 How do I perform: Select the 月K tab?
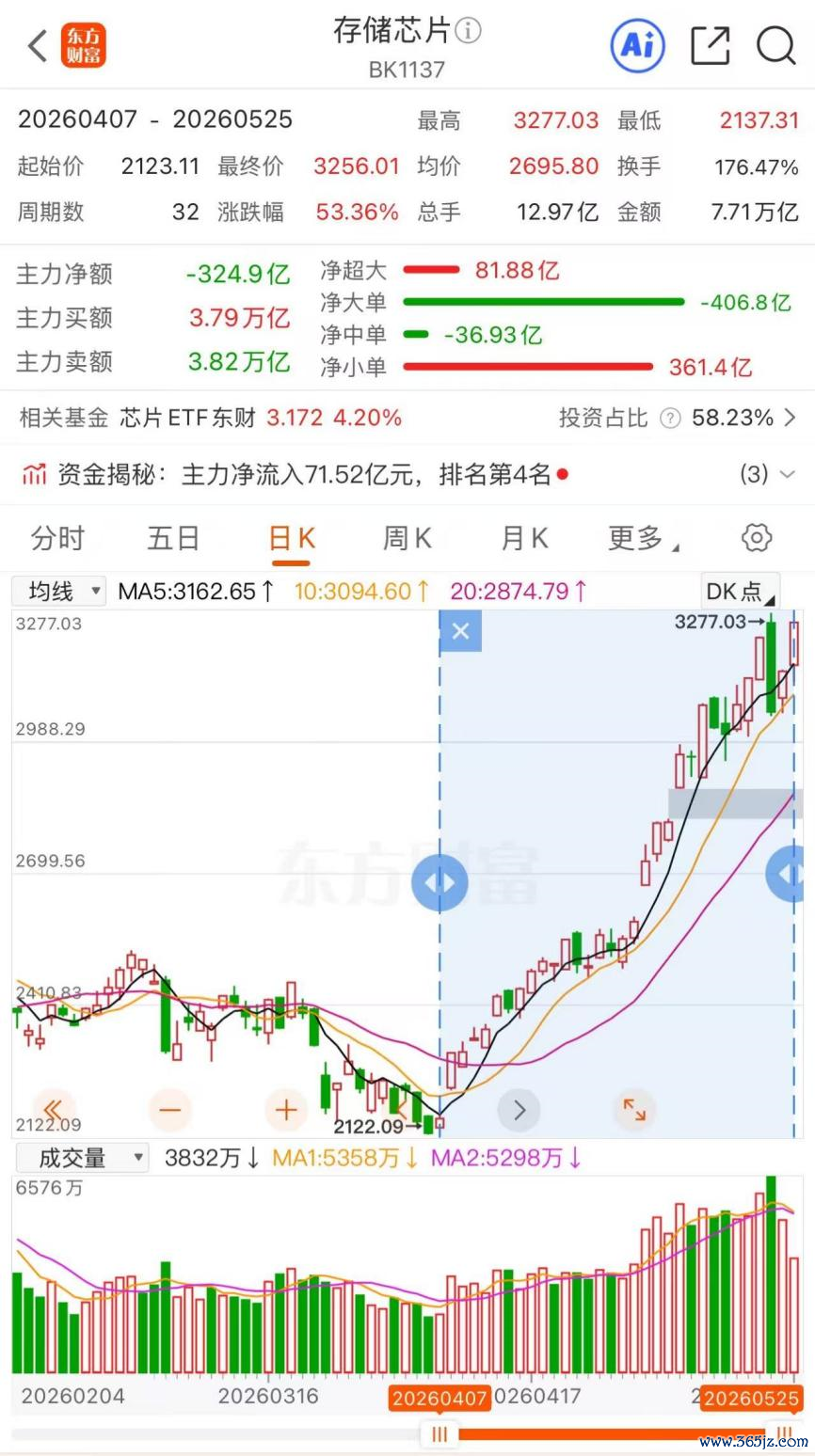coord(524,538)
